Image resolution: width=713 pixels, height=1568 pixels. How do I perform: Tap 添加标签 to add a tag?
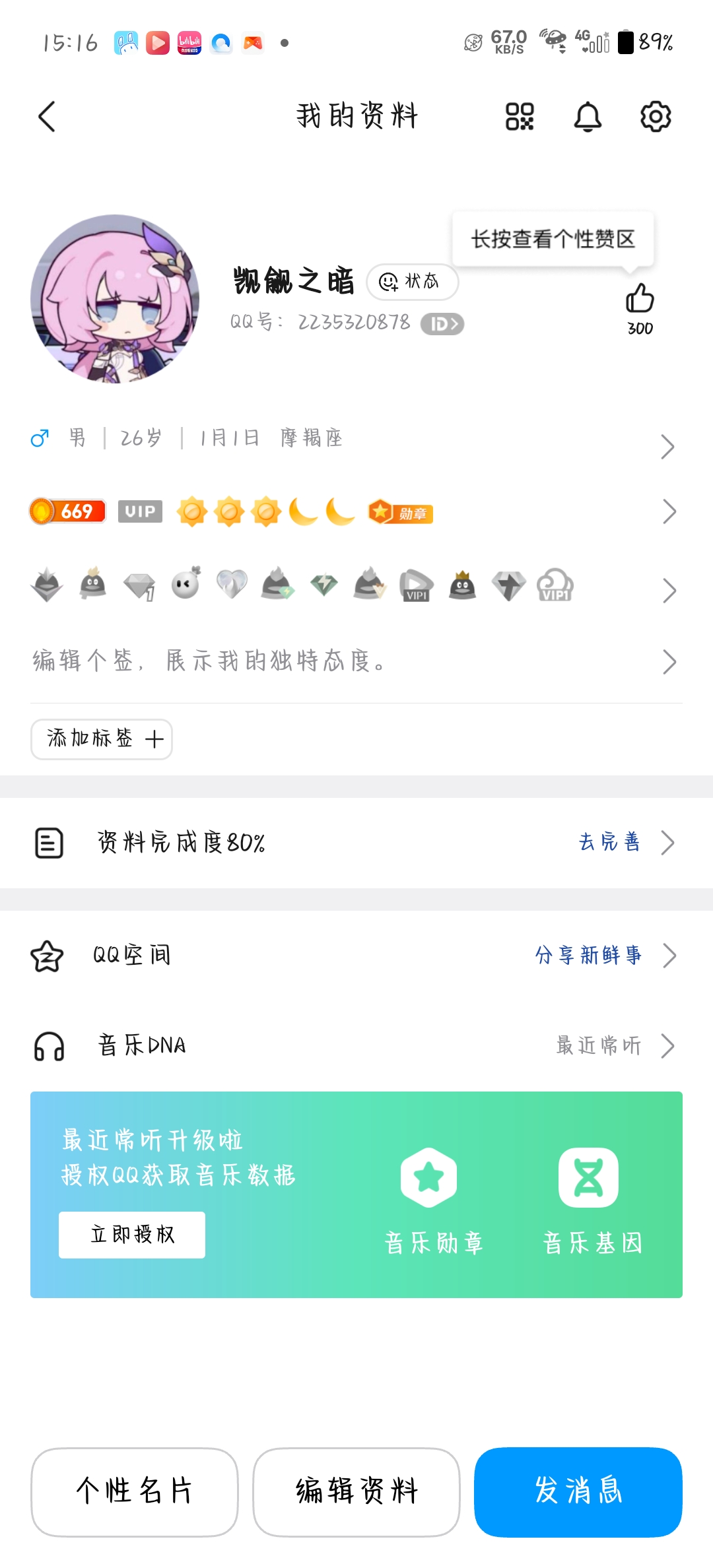(x=102, y=739)
